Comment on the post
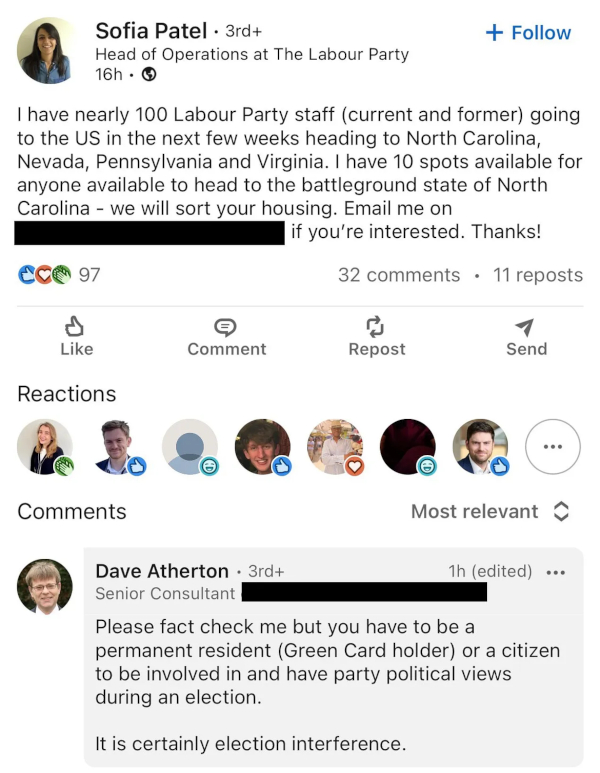 tap(226, 336)
